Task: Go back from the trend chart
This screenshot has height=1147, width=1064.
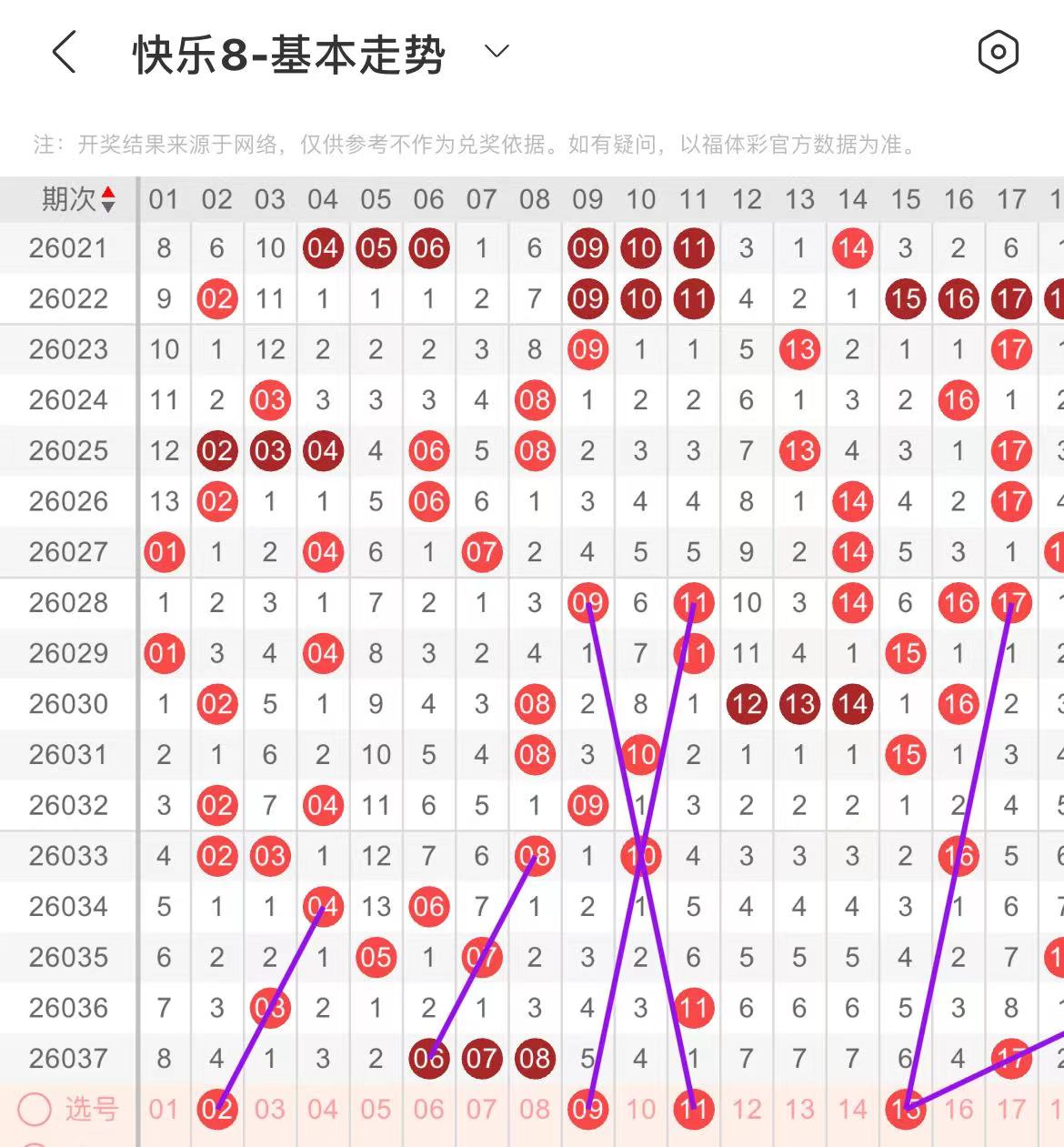Action: point(64,52)
